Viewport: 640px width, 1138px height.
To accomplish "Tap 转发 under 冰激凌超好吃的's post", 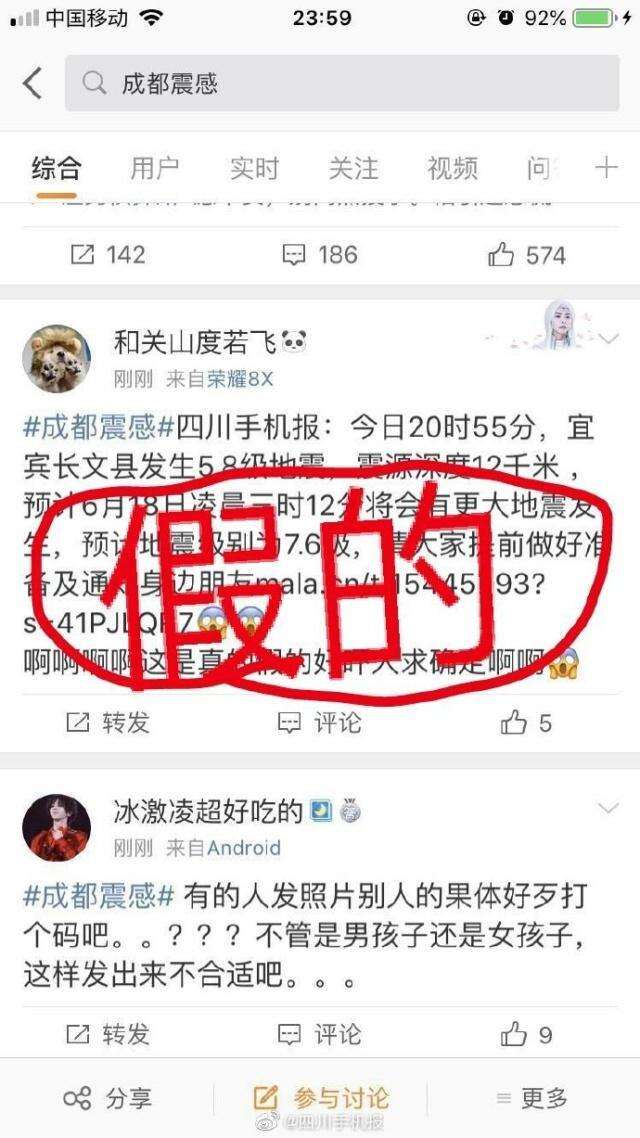I will click(108, 1033).
